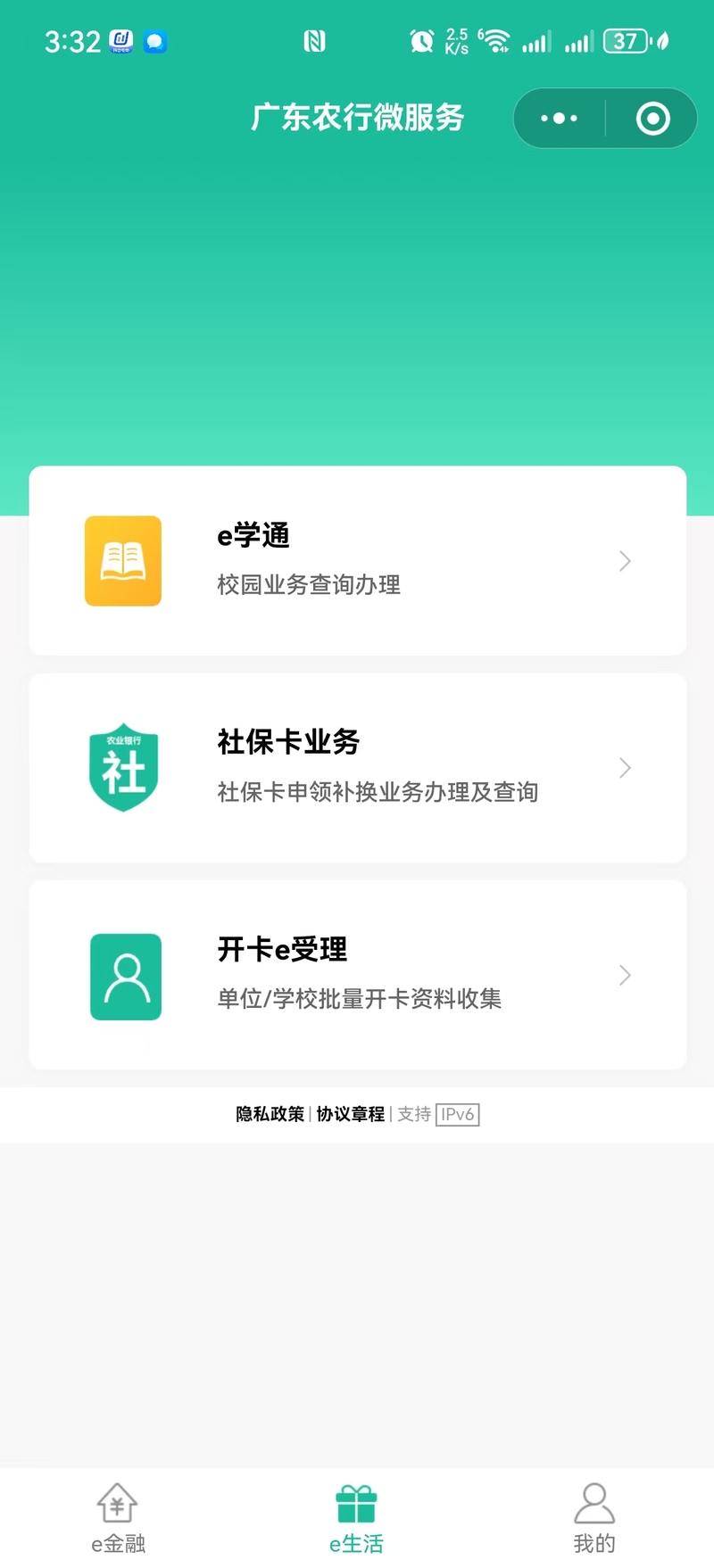Close the mini program with the circle button

(652, 118)
